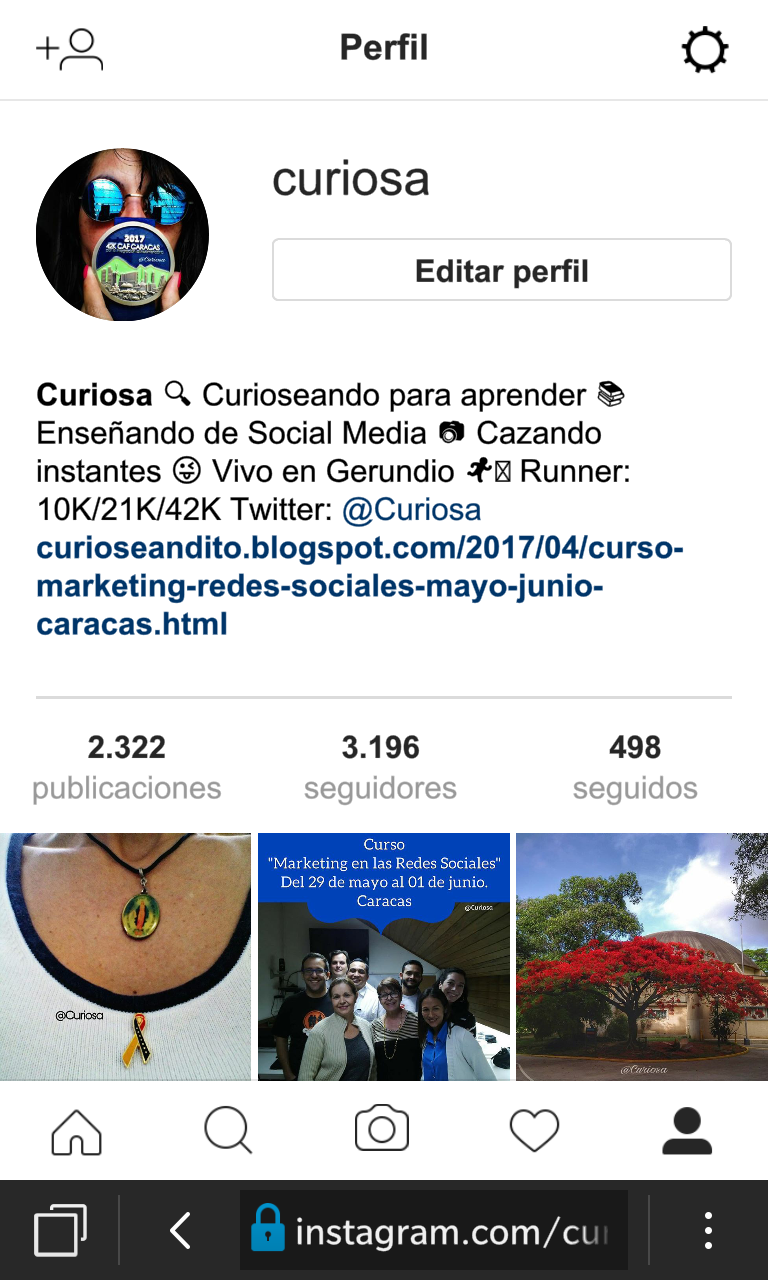Viewport: 768px width, 1280px height.
Task: Open the browser tabs switcher
Action: (x=57, y=1228)
